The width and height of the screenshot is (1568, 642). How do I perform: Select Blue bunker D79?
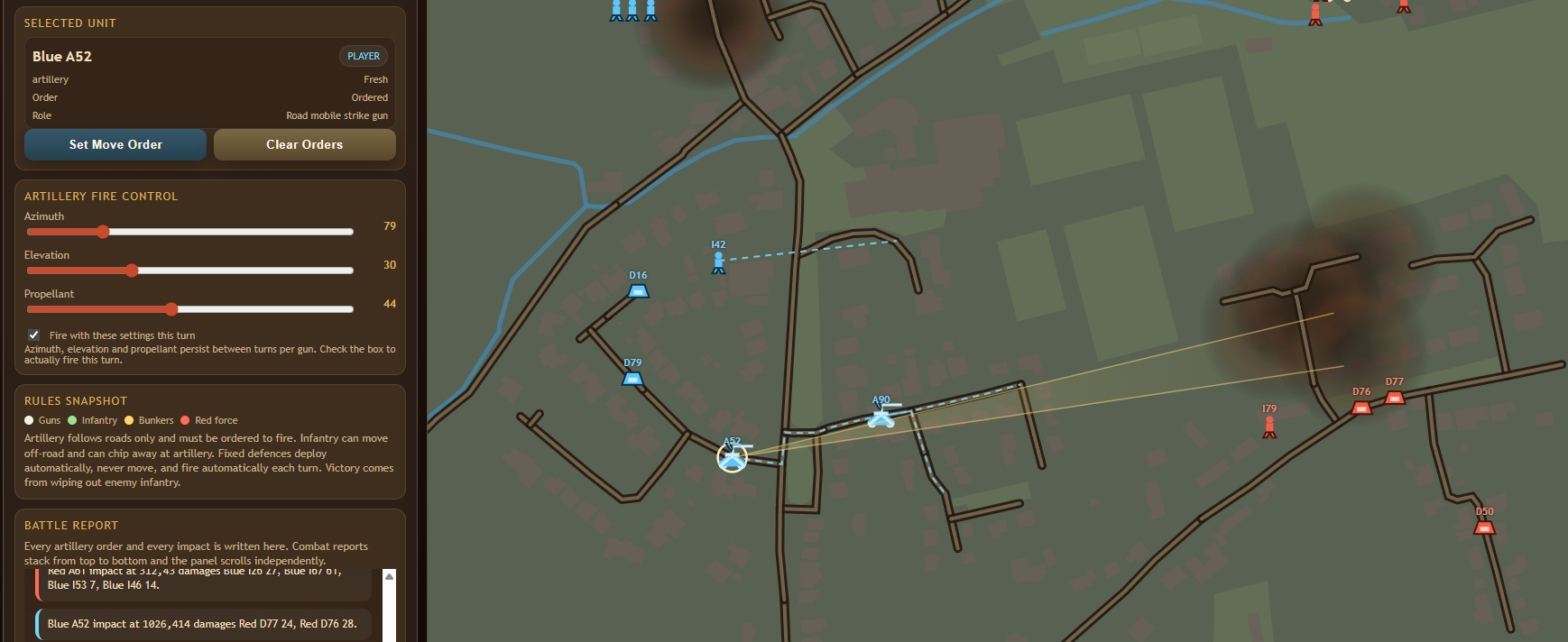tap(632, 378)
